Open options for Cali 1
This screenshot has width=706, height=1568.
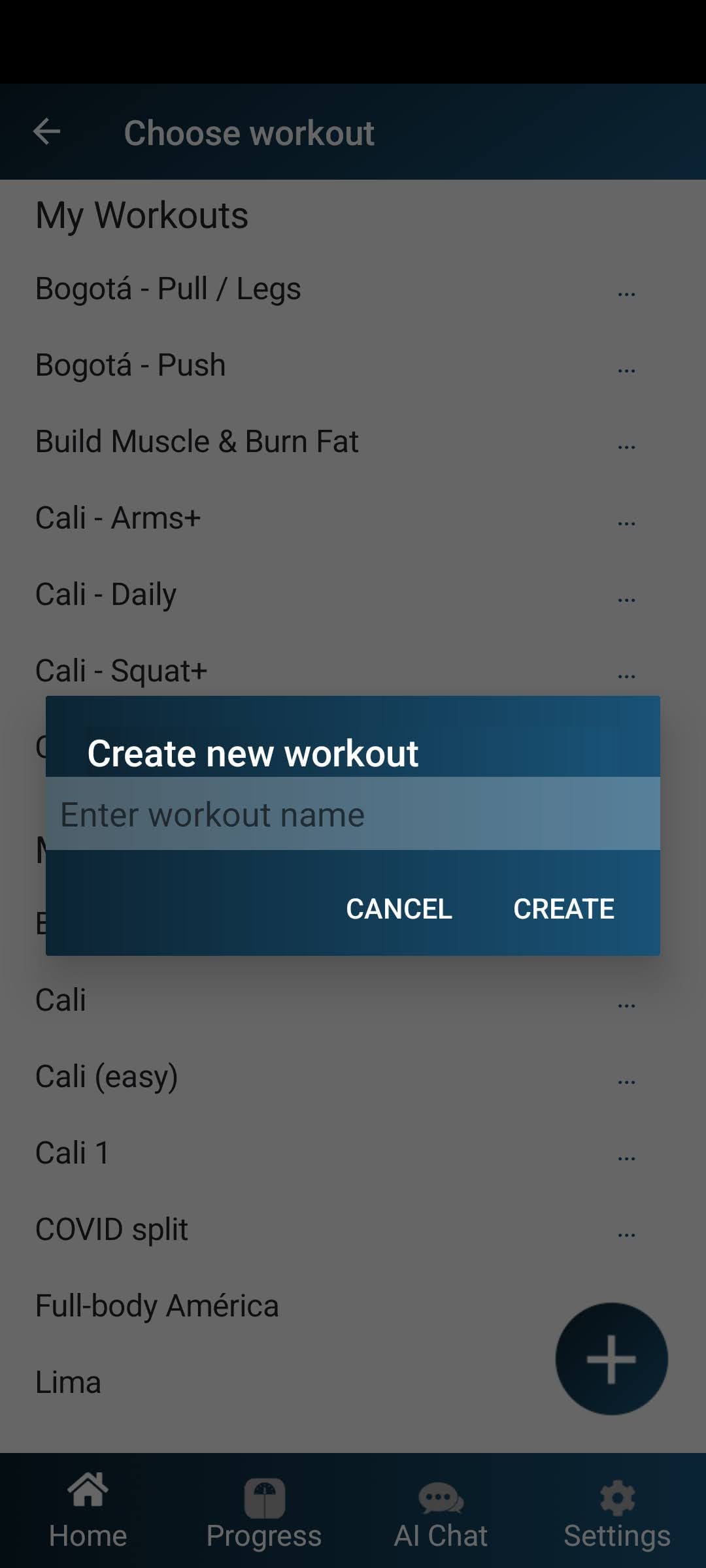pos(626,1158)
